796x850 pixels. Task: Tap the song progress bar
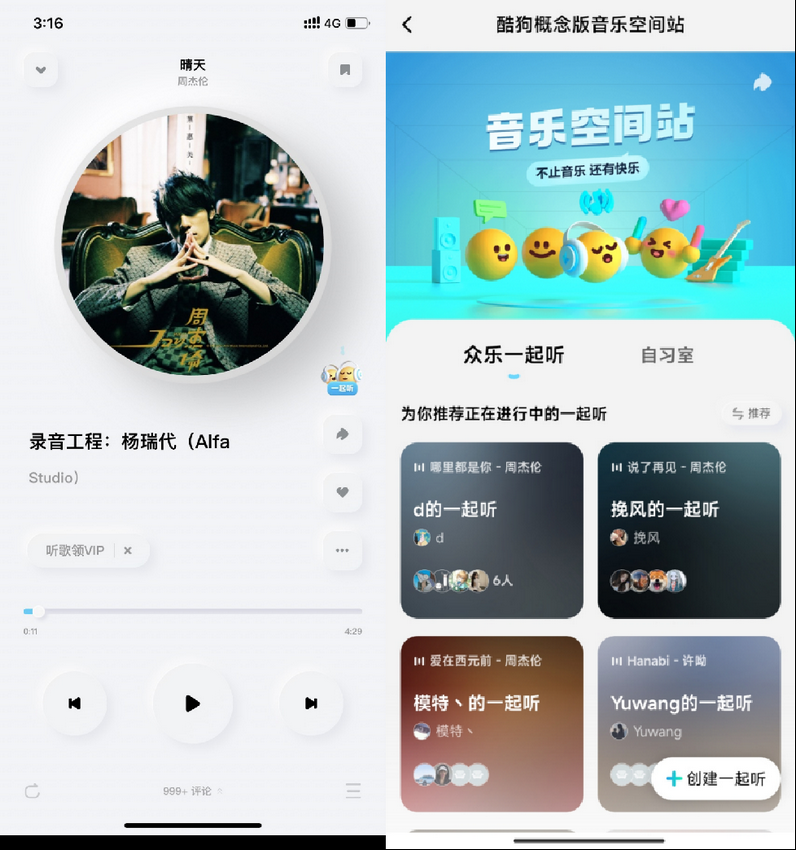coord(193,611)
